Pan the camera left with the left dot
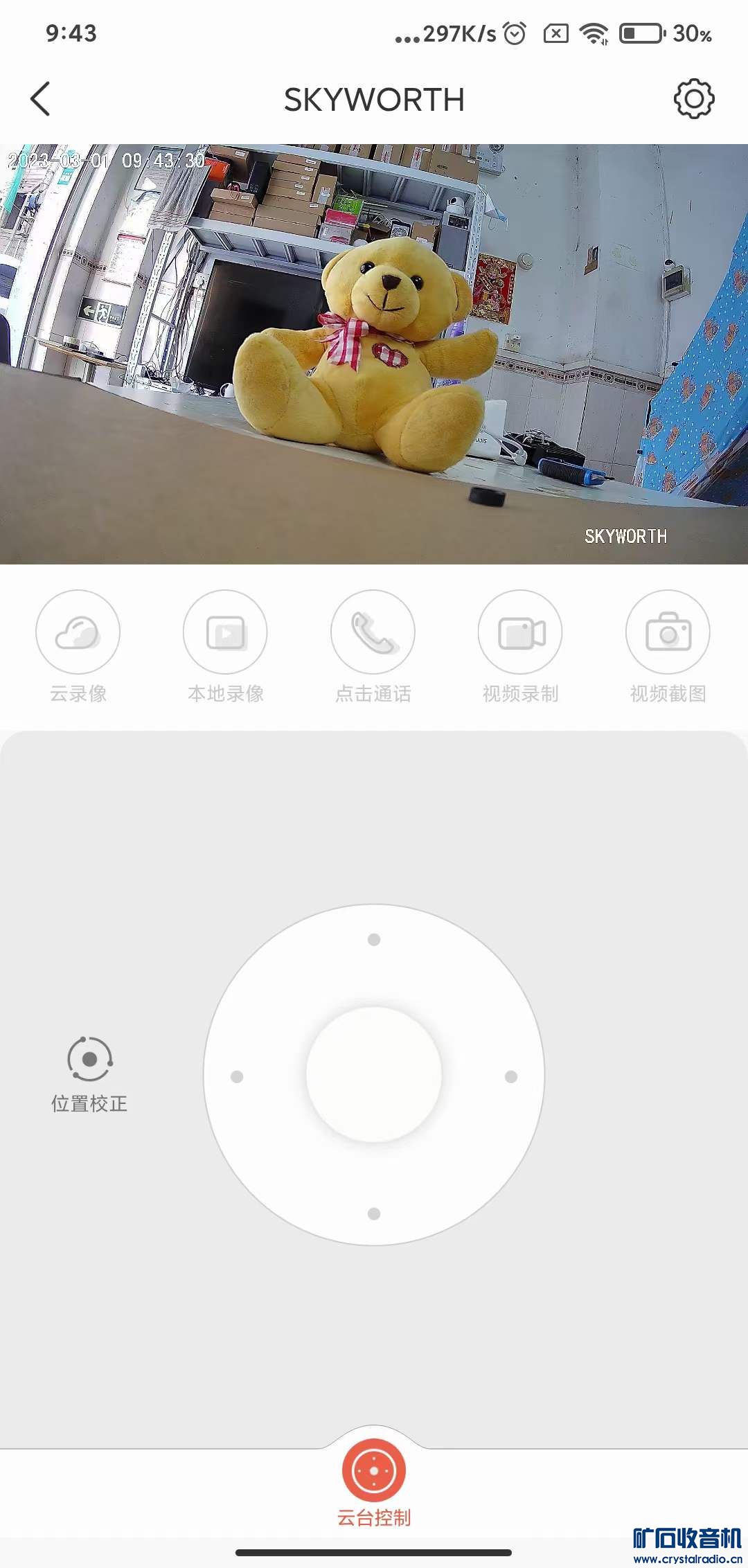748x1568 pixels. (237, 1077)
